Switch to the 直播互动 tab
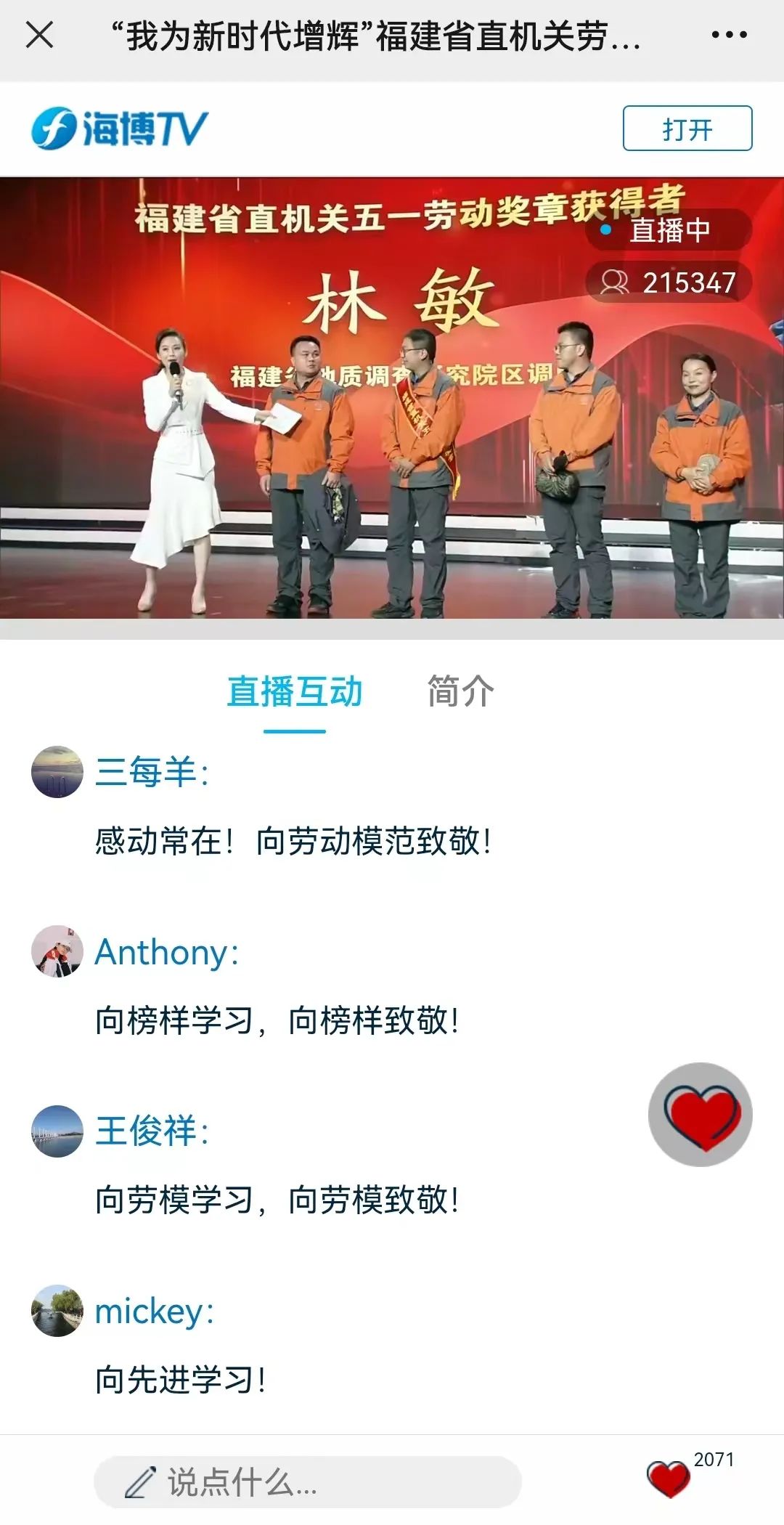The image size is (784, 1525). click(x=294, y=691)
